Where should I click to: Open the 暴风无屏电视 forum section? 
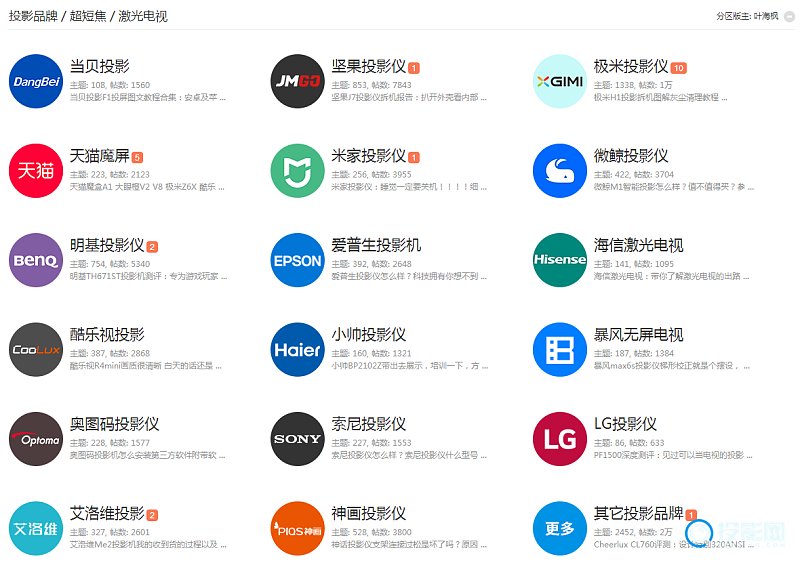(x=638, y=334)
